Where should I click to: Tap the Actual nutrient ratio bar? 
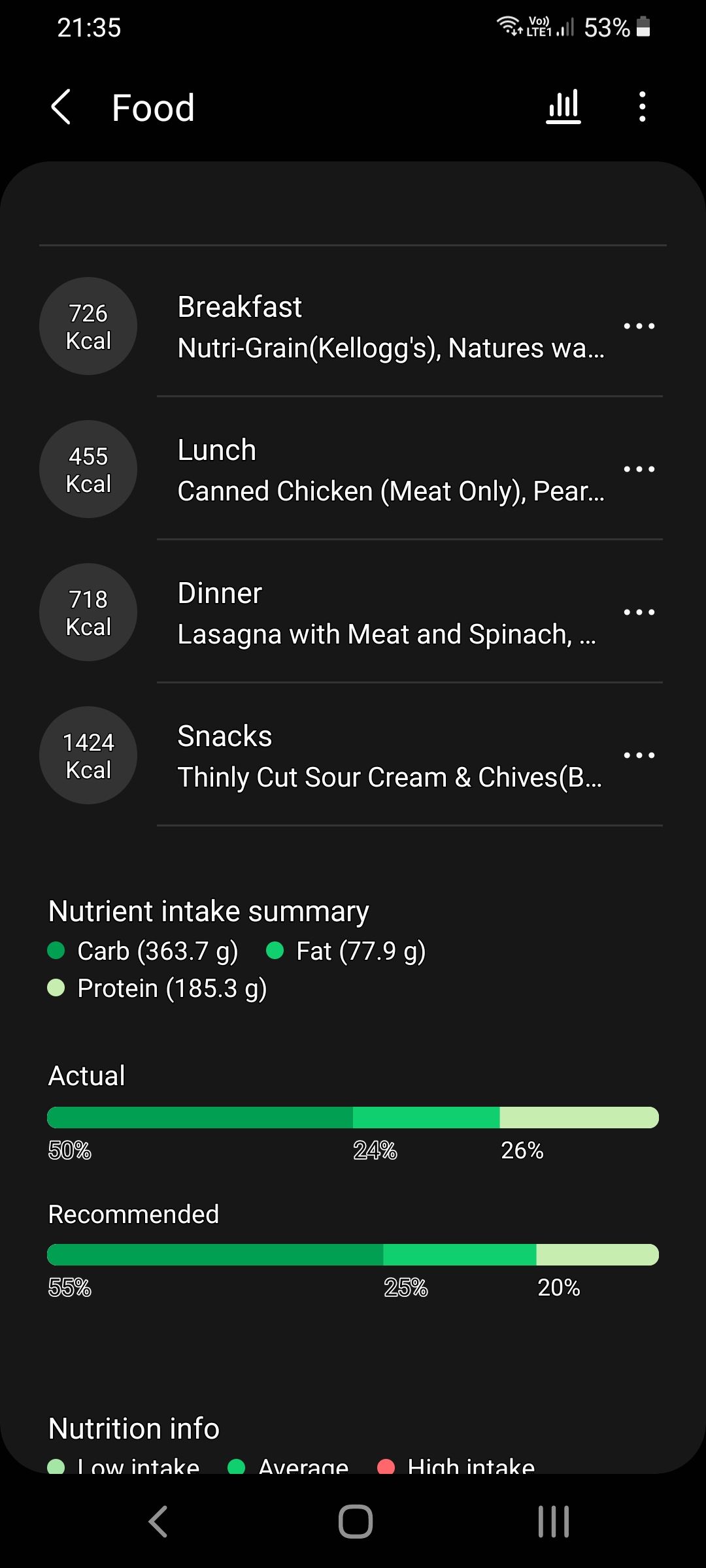coord(353,1118)
